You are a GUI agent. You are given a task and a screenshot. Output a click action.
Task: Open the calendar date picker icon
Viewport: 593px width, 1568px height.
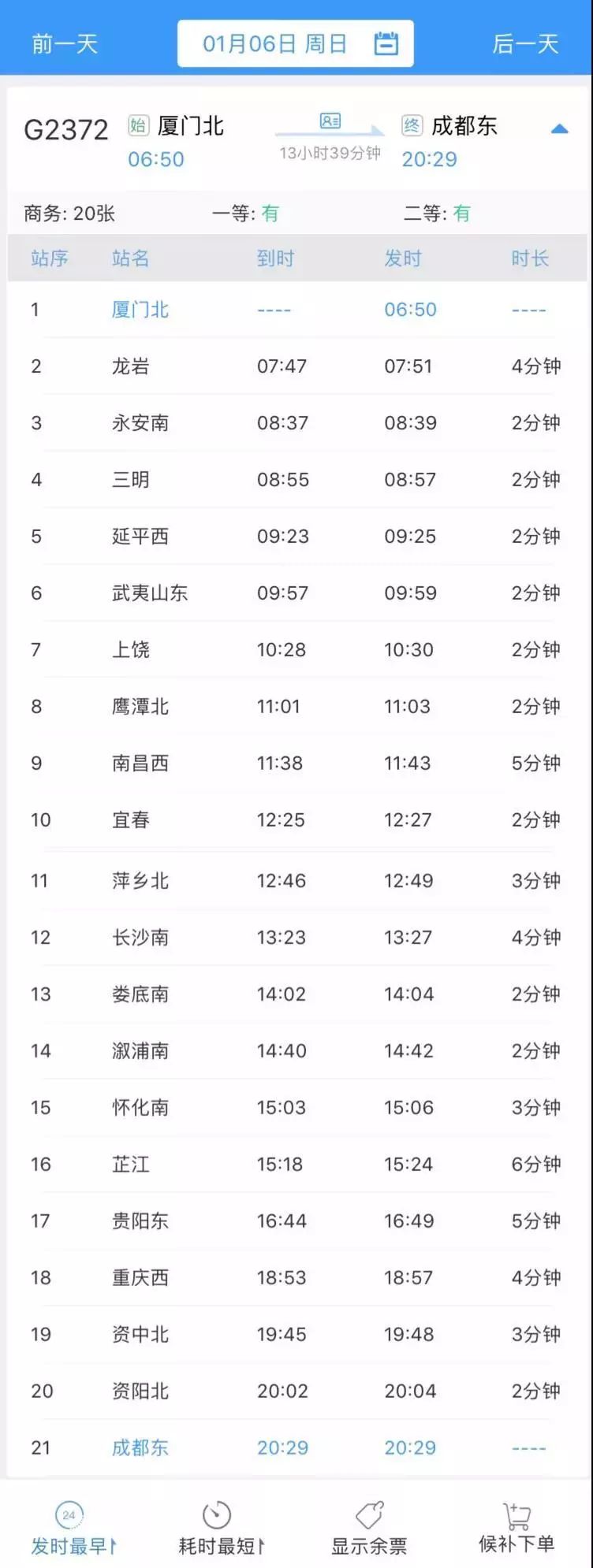(x=384, y=43)
